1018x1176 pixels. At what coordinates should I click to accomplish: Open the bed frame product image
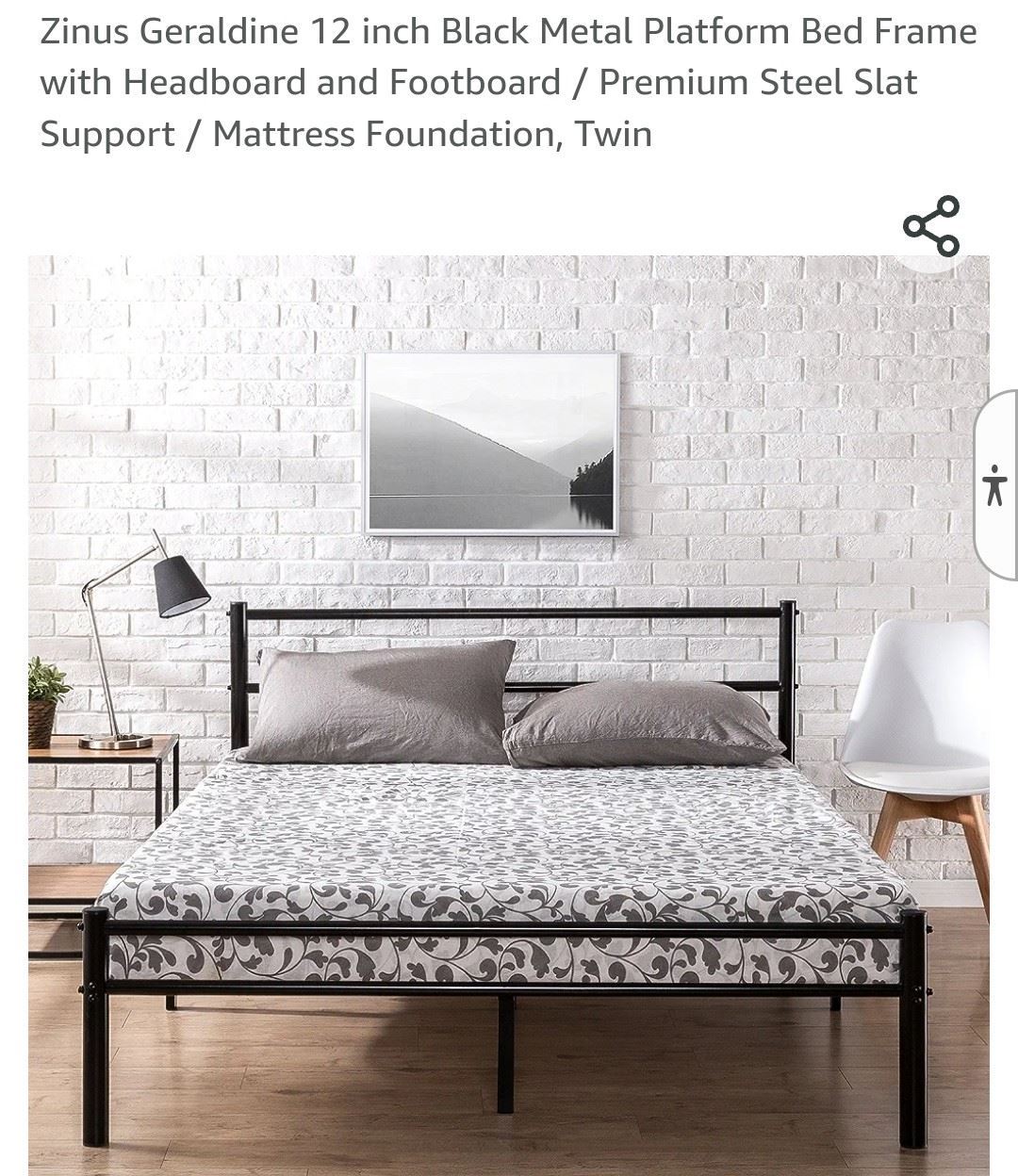[x=508, y=716]
